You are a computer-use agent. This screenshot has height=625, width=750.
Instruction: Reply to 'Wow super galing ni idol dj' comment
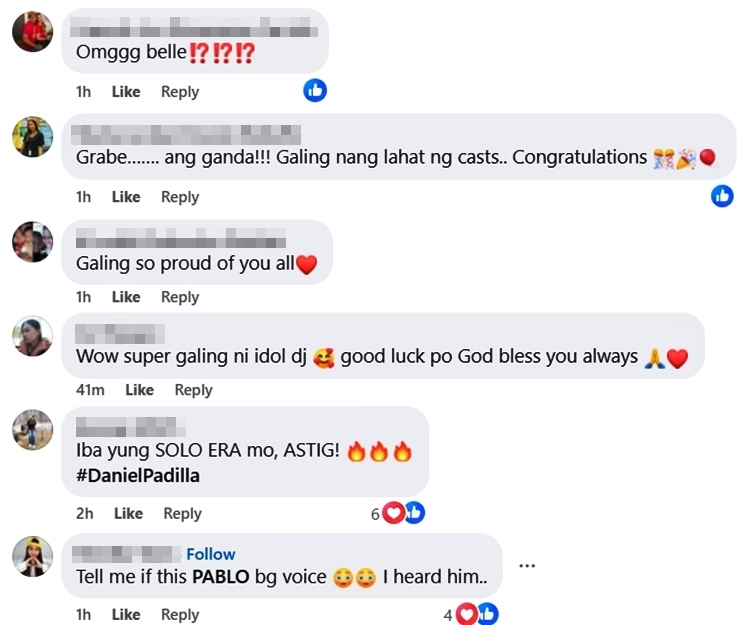(193, 390)
